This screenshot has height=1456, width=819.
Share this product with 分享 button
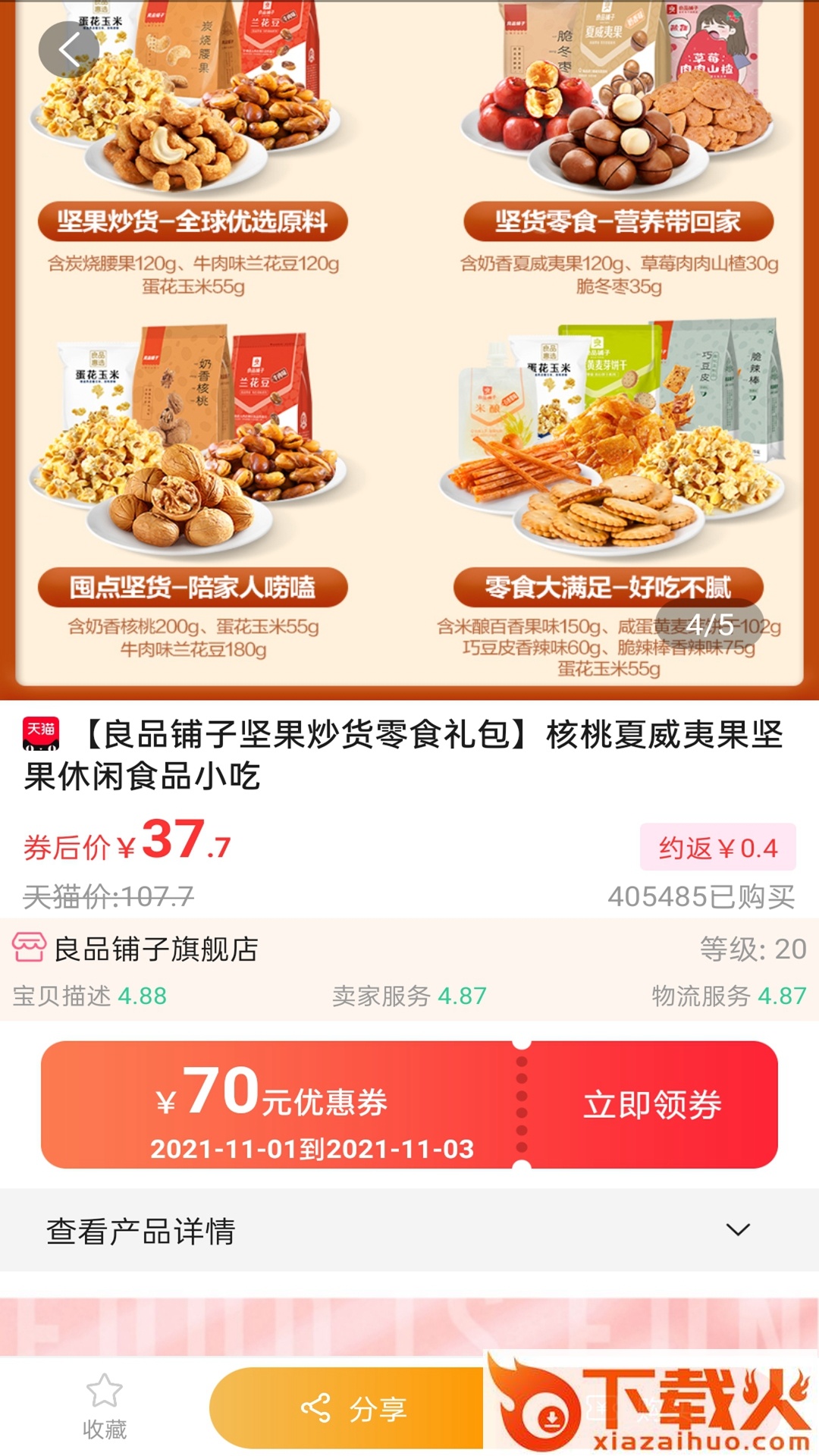[353, 1408]
